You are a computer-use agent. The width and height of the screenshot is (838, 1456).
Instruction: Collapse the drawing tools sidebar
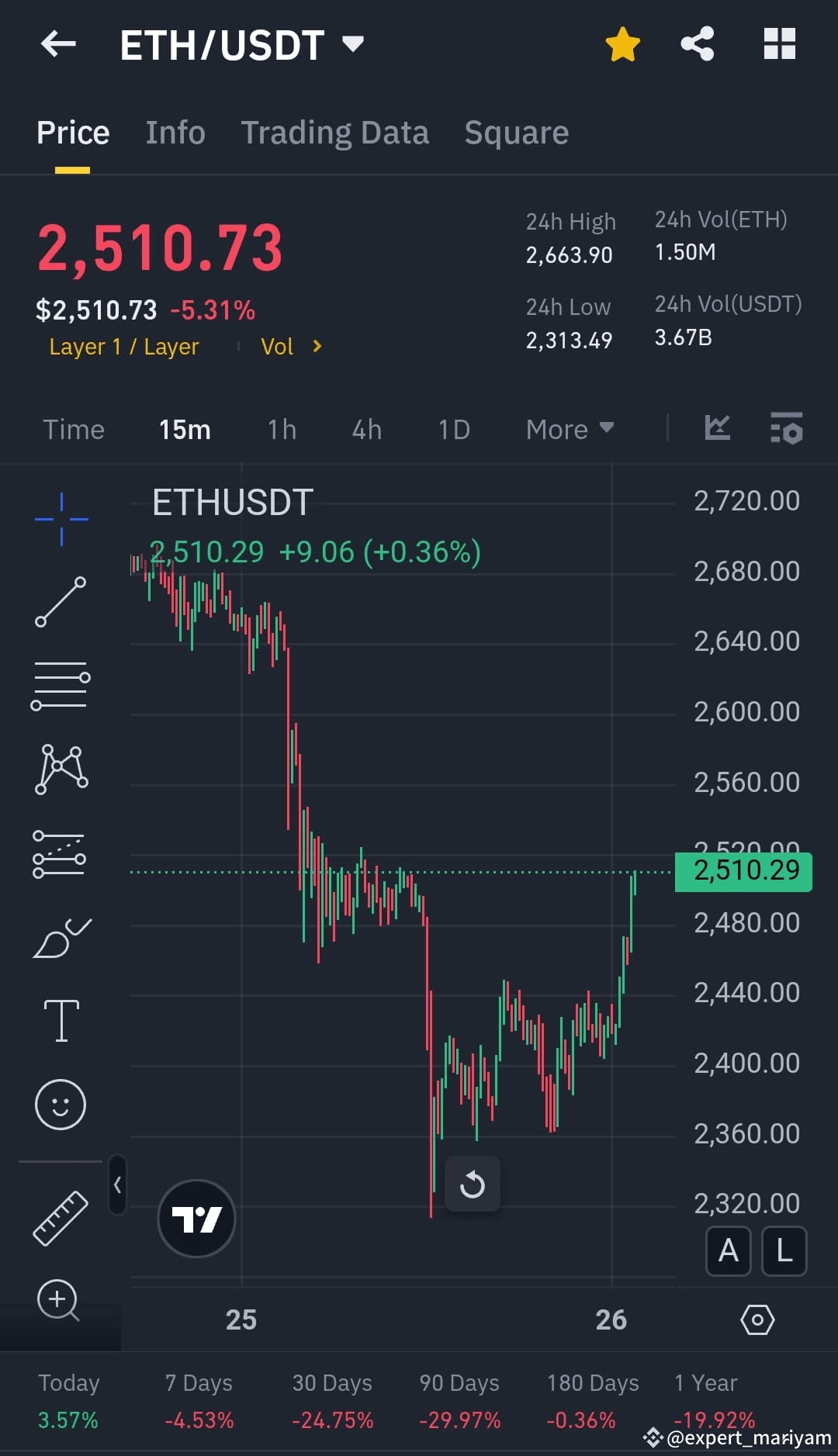(117, 1185)
